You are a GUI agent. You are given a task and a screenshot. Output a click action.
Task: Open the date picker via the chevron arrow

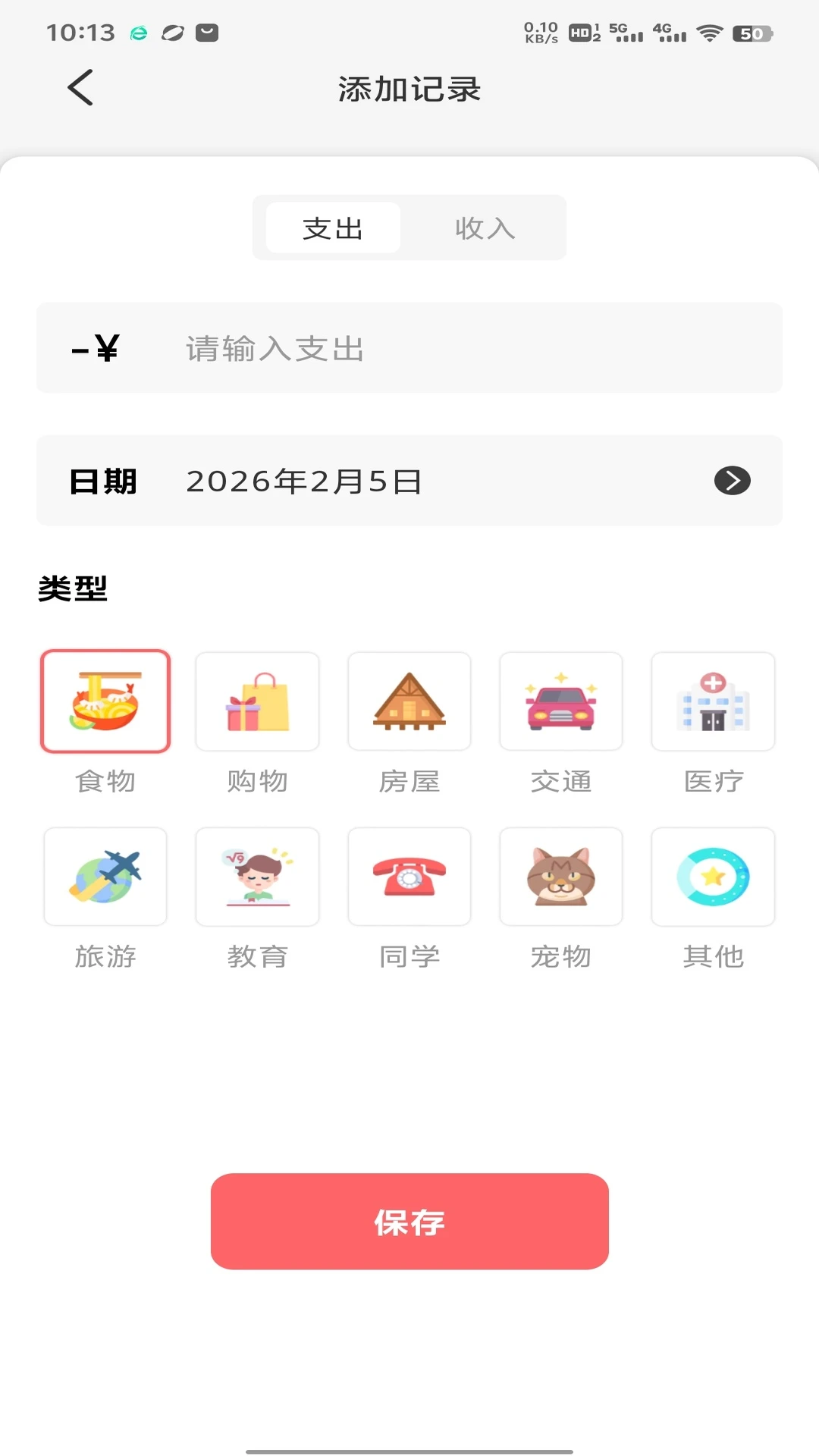point(732,481)
